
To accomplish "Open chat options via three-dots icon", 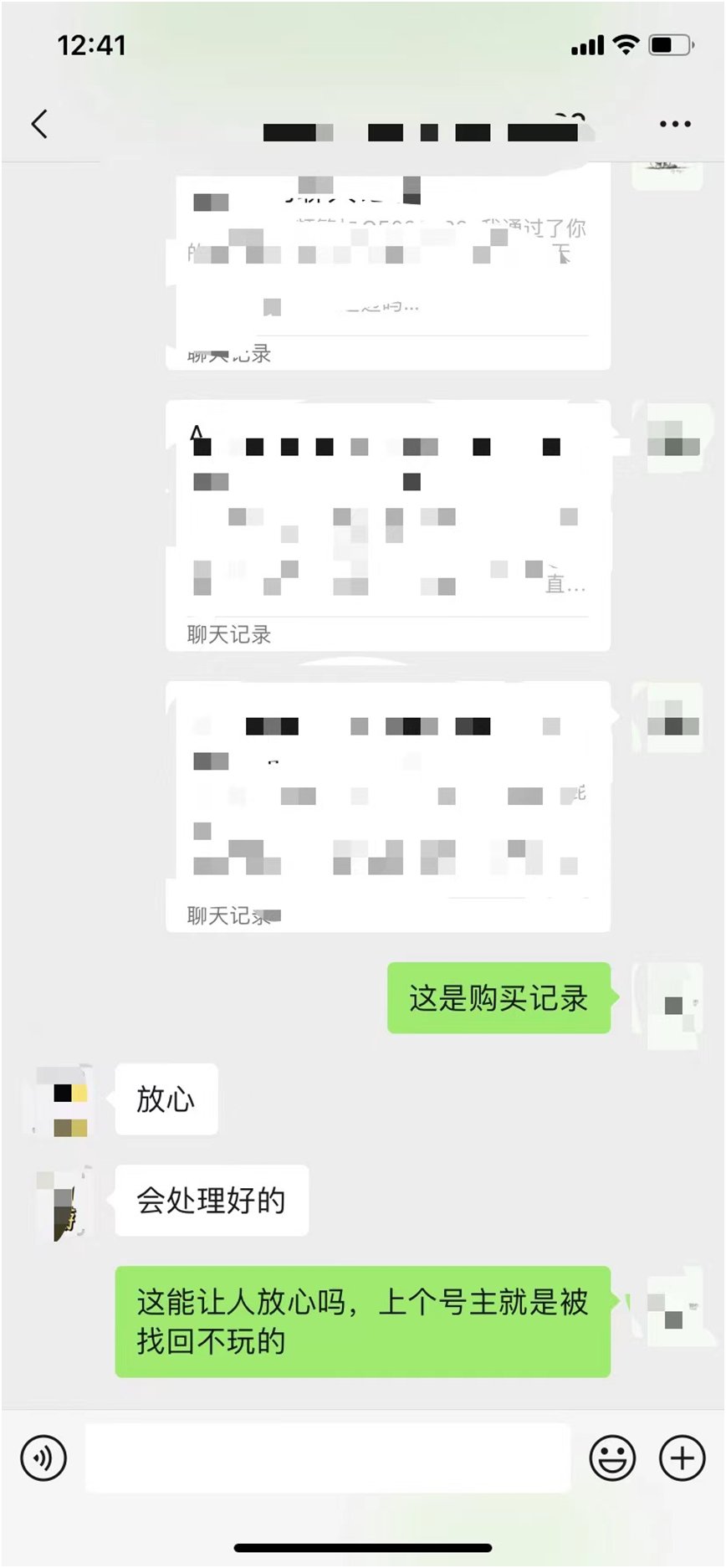I will pyautogui.click(x=672, y=122).
